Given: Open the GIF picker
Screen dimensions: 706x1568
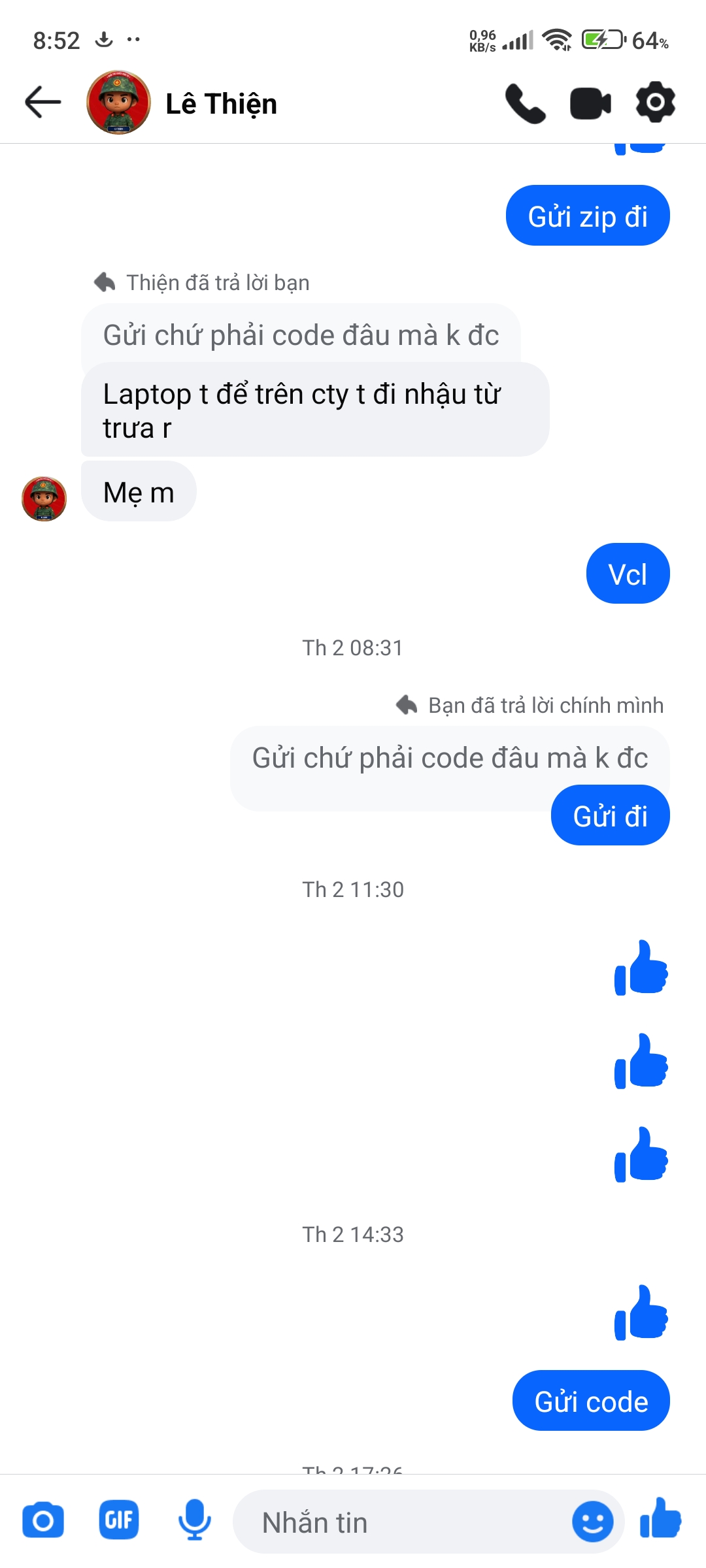Looking at the screenshot, I should (x=119, y=1521).
